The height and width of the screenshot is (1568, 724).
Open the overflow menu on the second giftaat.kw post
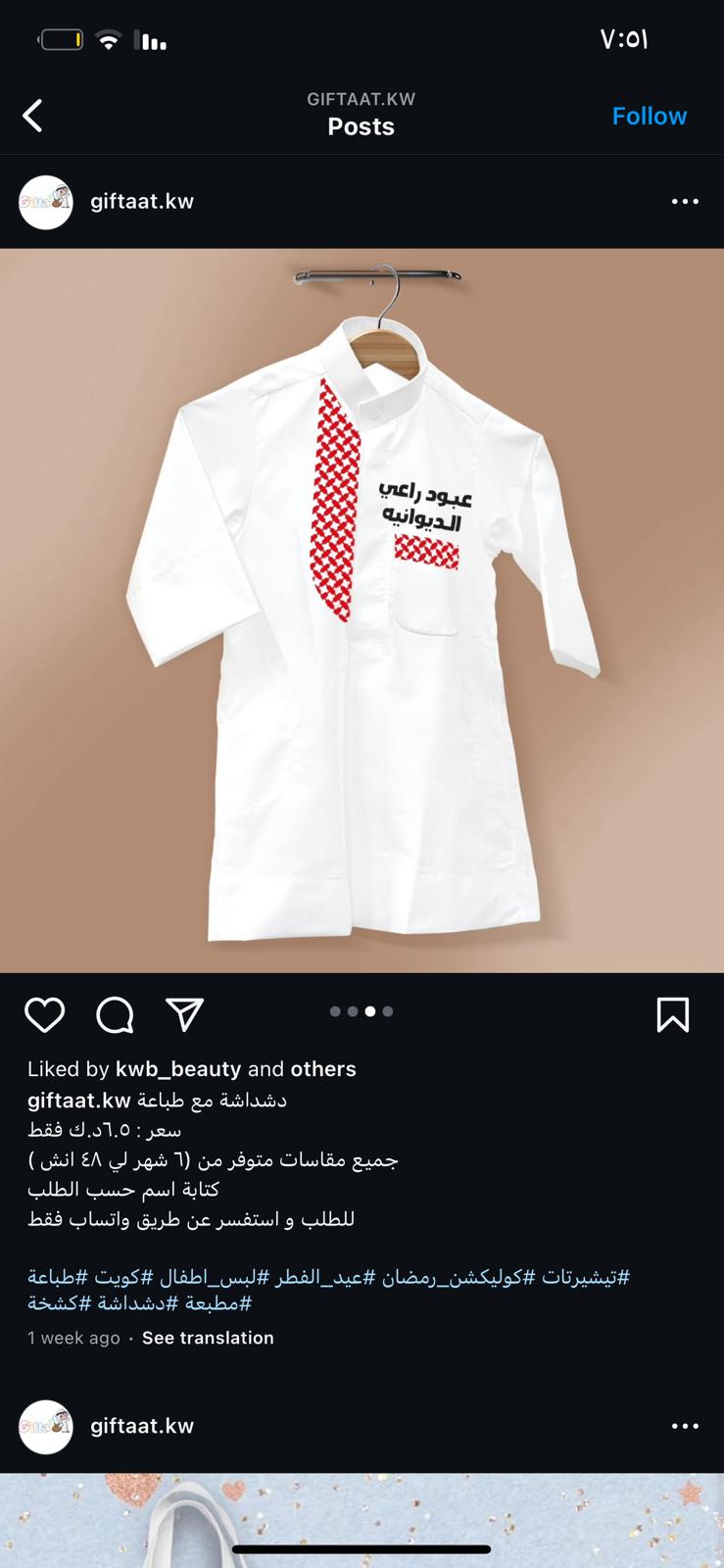click(x=685, y=1426)
